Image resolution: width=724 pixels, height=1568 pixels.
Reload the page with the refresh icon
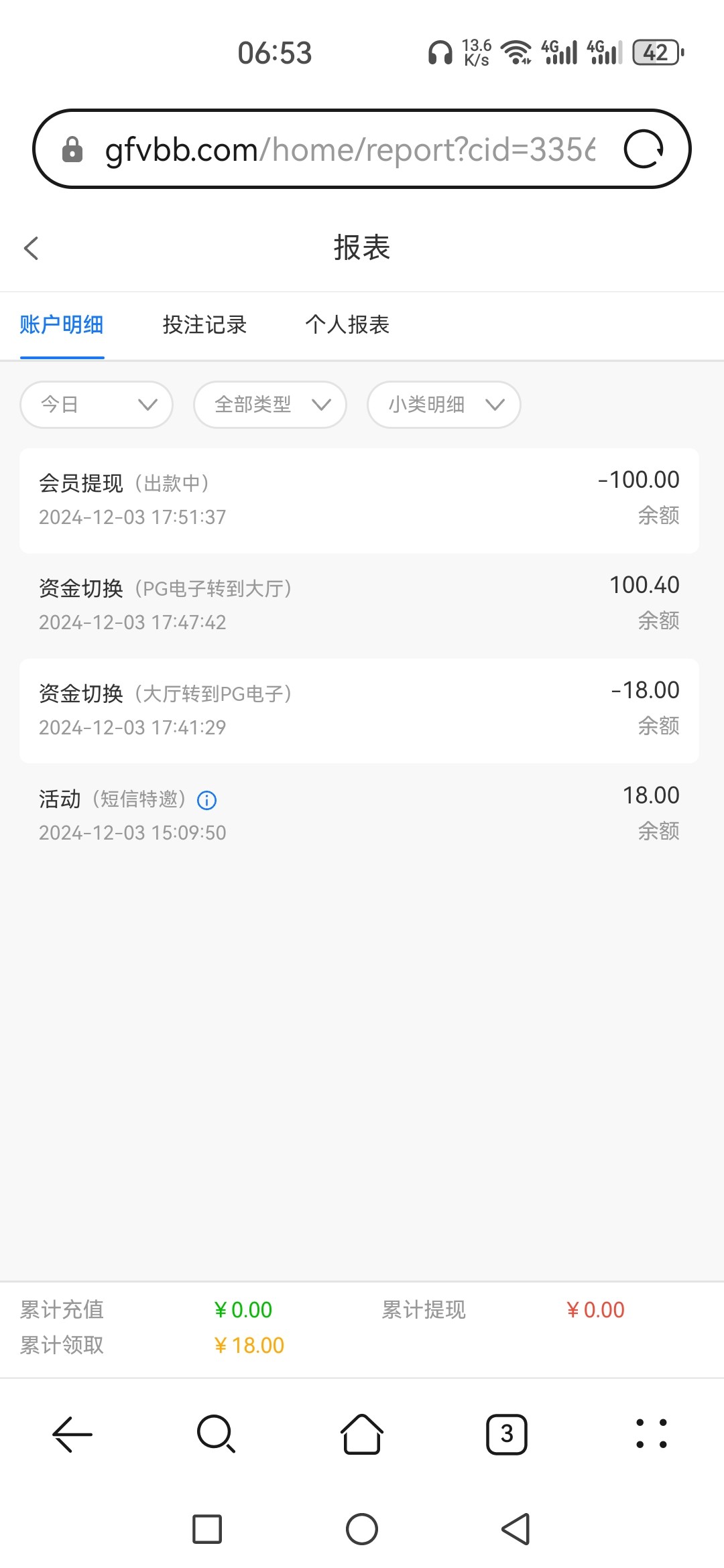644,149
